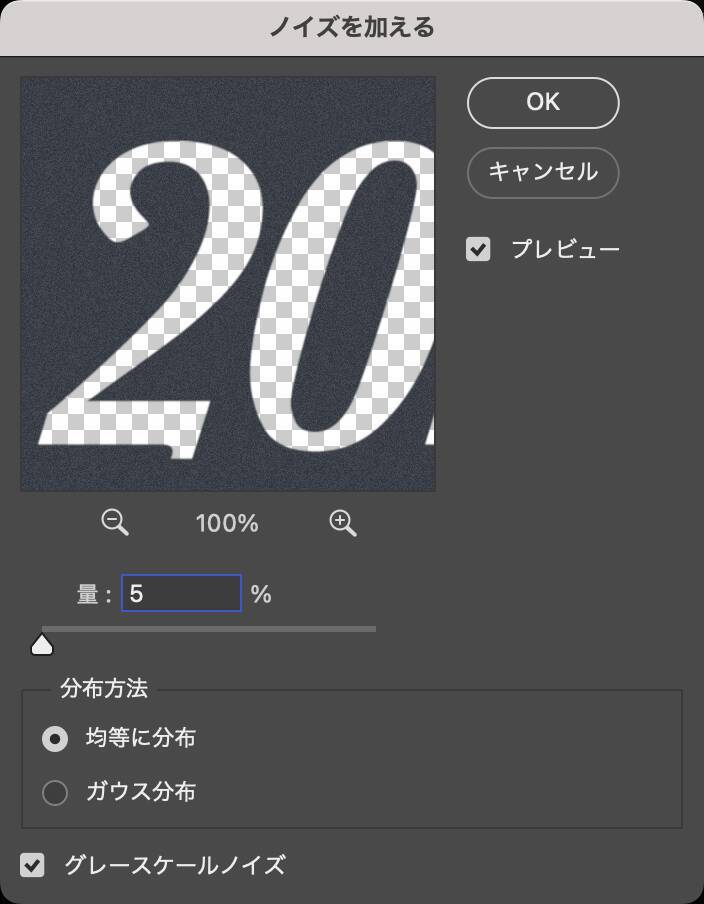The width and height of the screenshot is (704, 904).
Task: Focus the 量 percentage input field
Action: click(181, 593)
